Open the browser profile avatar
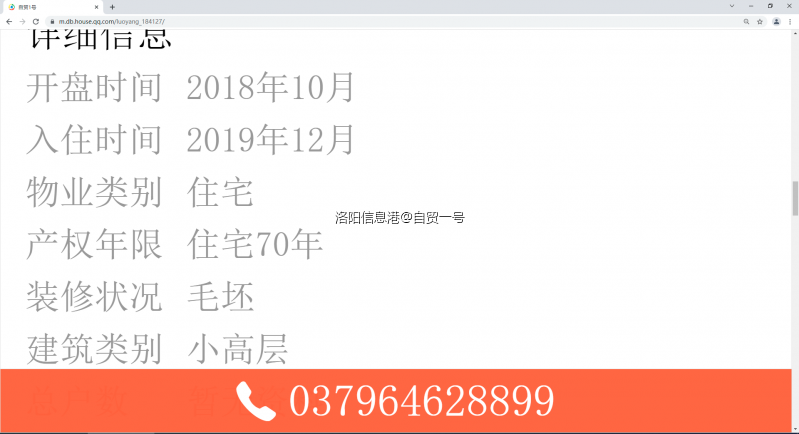Image resolution: width=799 pixels, height=434 pixels. (776, 21)
